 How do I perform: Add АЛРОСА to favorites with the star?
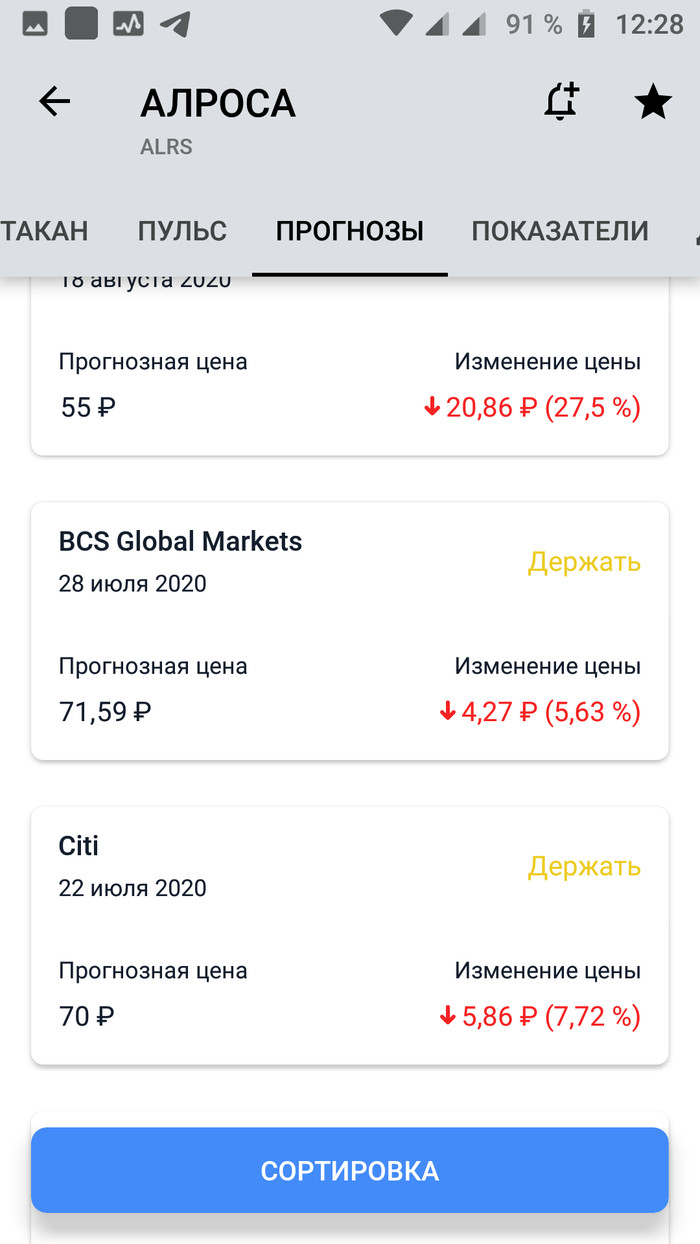click(653, 102)
